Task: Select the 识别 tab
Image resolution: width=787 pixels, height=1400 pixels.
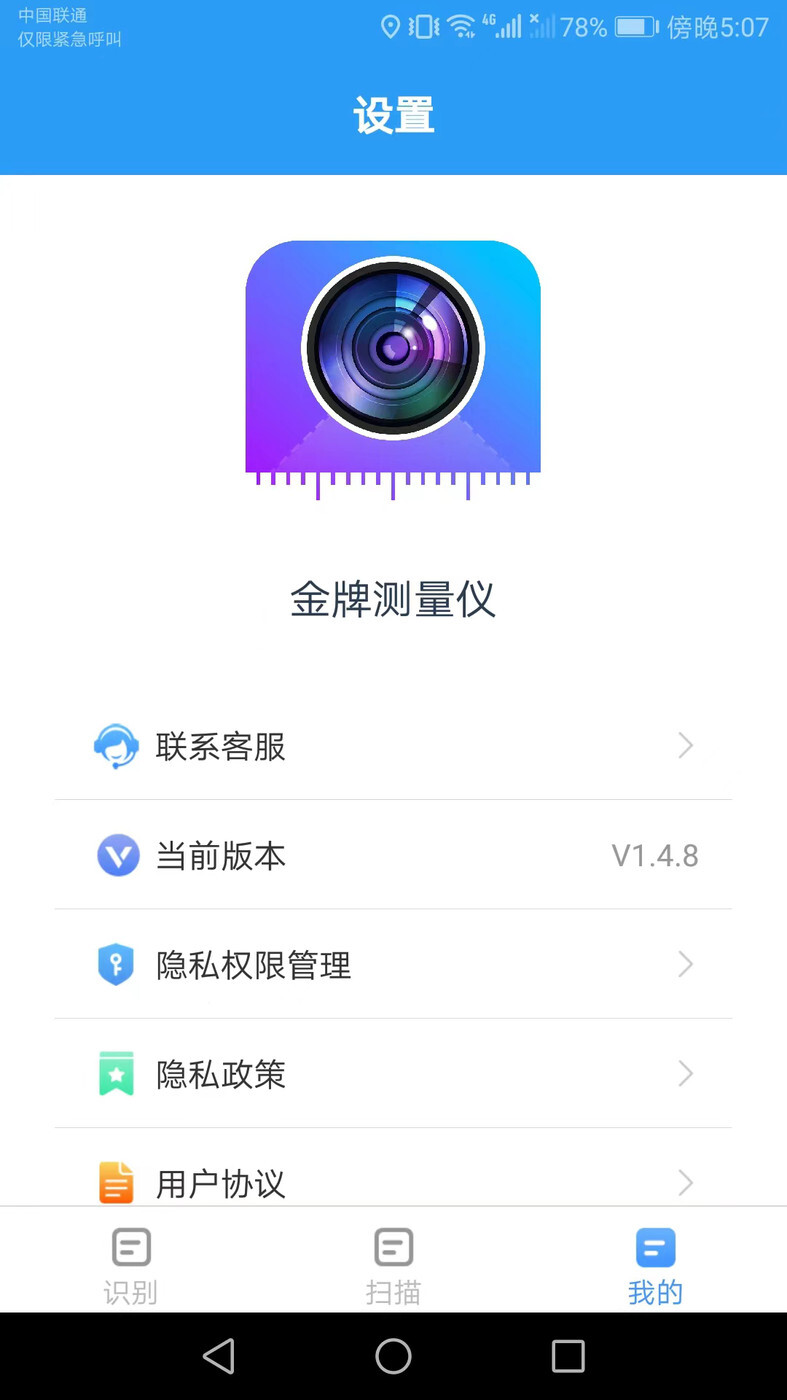Action: point(131,1263)
